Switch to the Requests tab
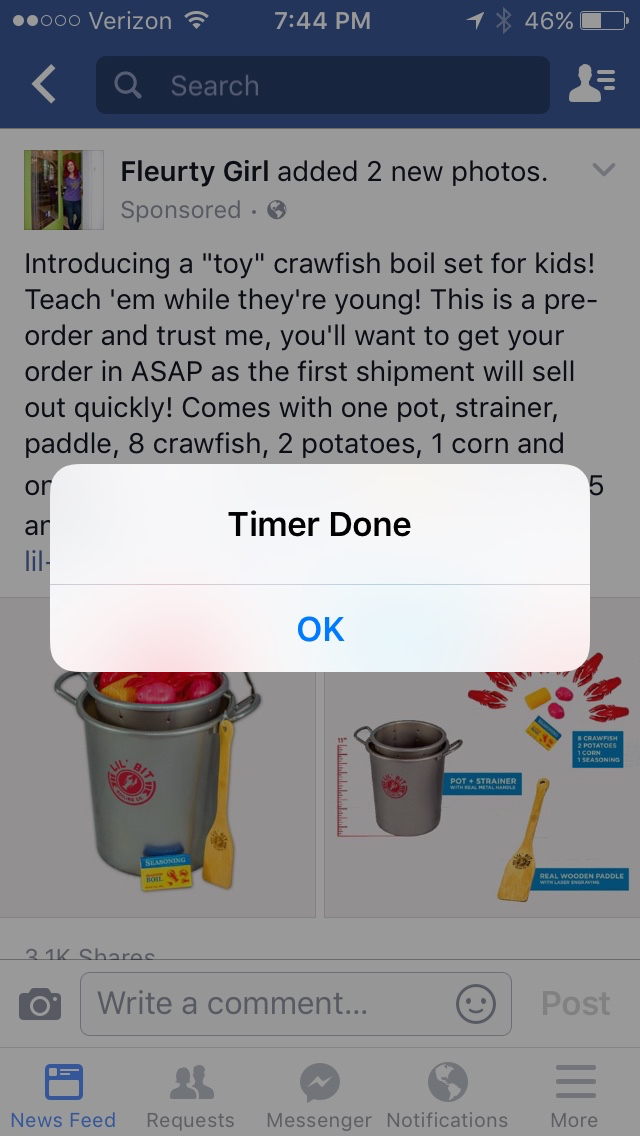The image size is (640, 1136). (190, 1095)
